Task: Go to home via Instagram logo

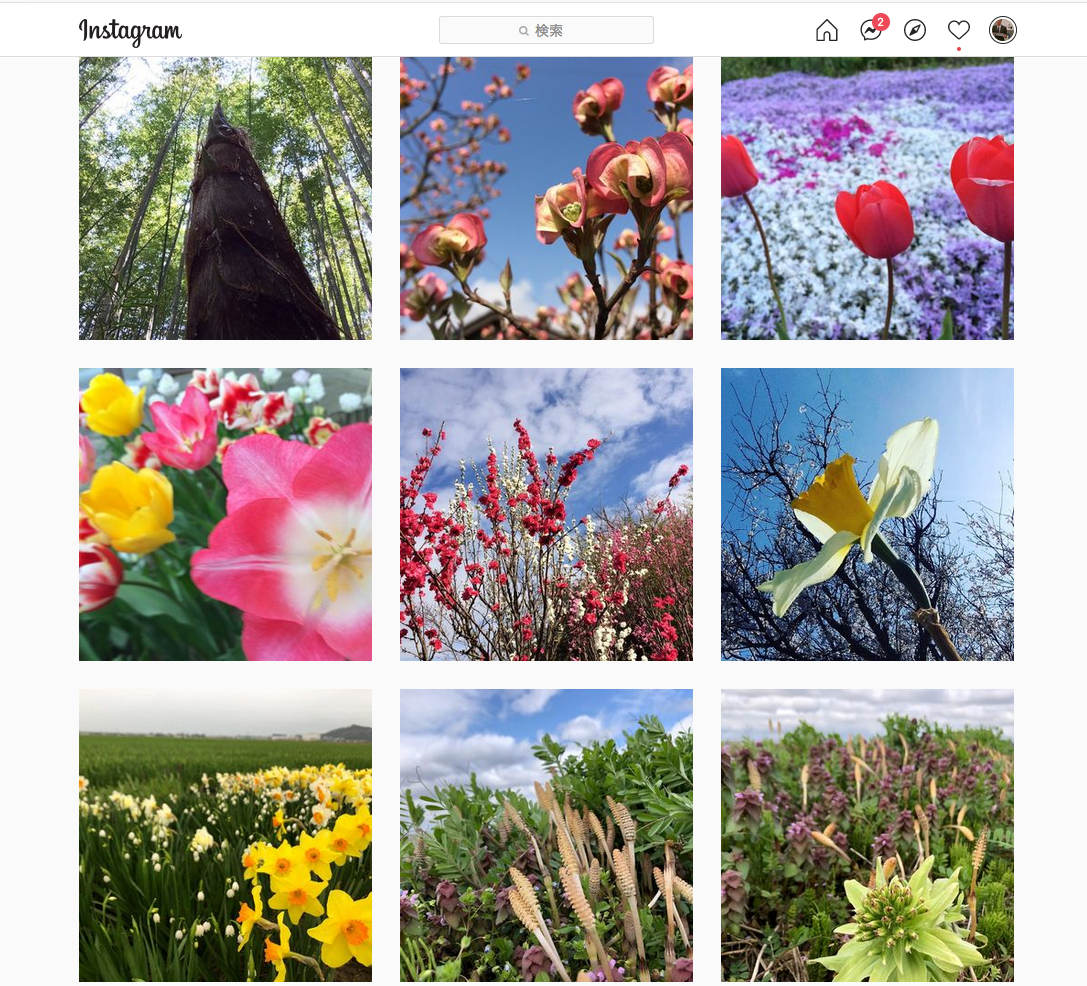Action: tap(130, 31)
